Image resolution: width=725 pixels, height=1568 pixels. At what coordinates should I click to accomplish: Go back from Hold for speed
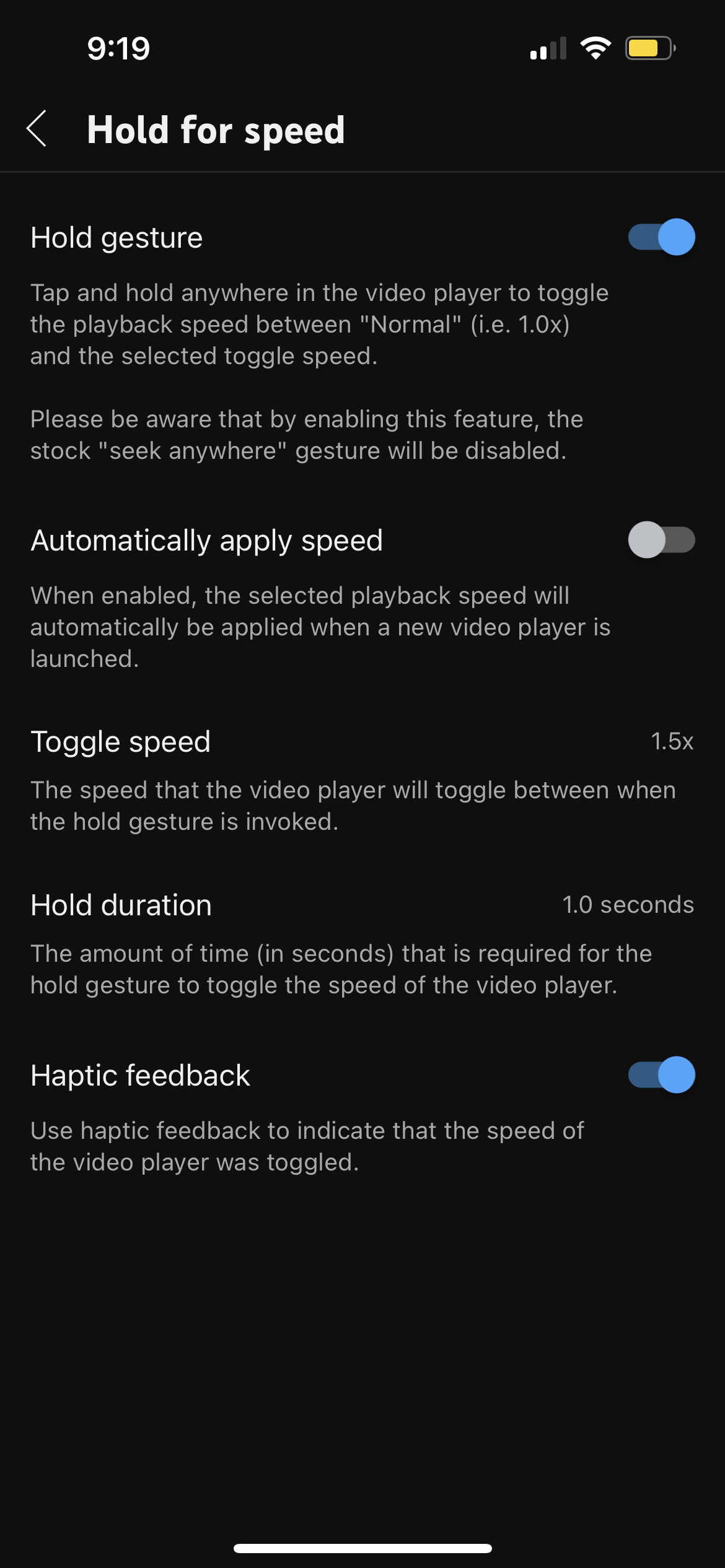pos(37,129)
